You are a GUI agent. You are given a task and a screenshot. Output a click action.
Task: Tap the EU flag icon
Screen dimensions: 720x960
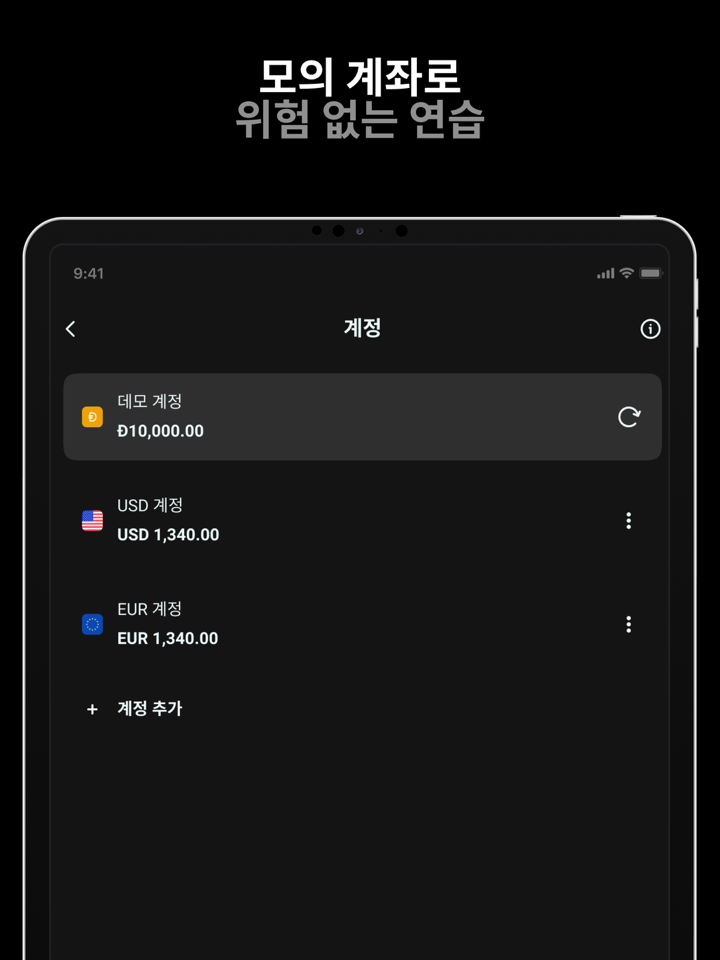coord(92,624)
